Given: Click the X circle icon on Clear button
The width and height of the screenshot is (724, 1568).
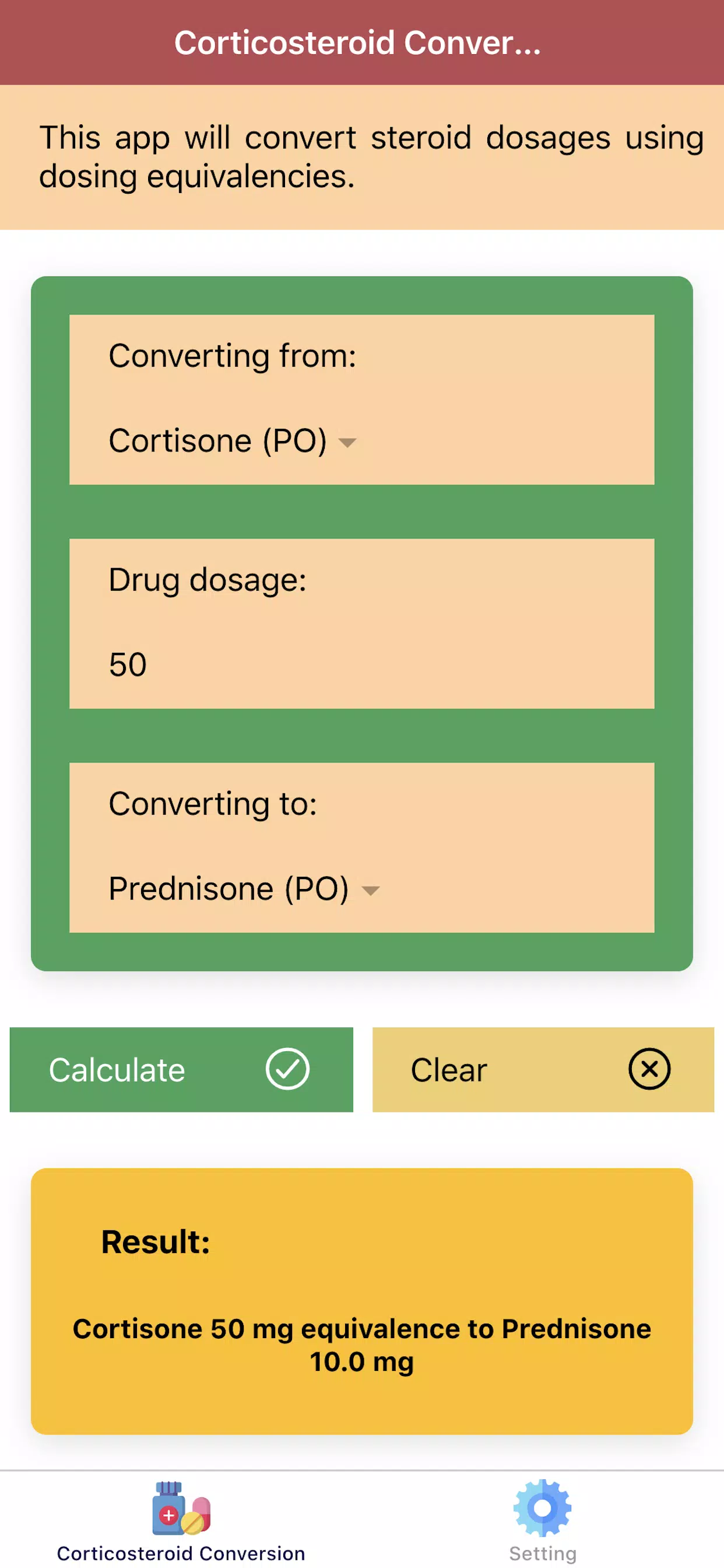Looking at the screenshot, I should coord(648,1070).
